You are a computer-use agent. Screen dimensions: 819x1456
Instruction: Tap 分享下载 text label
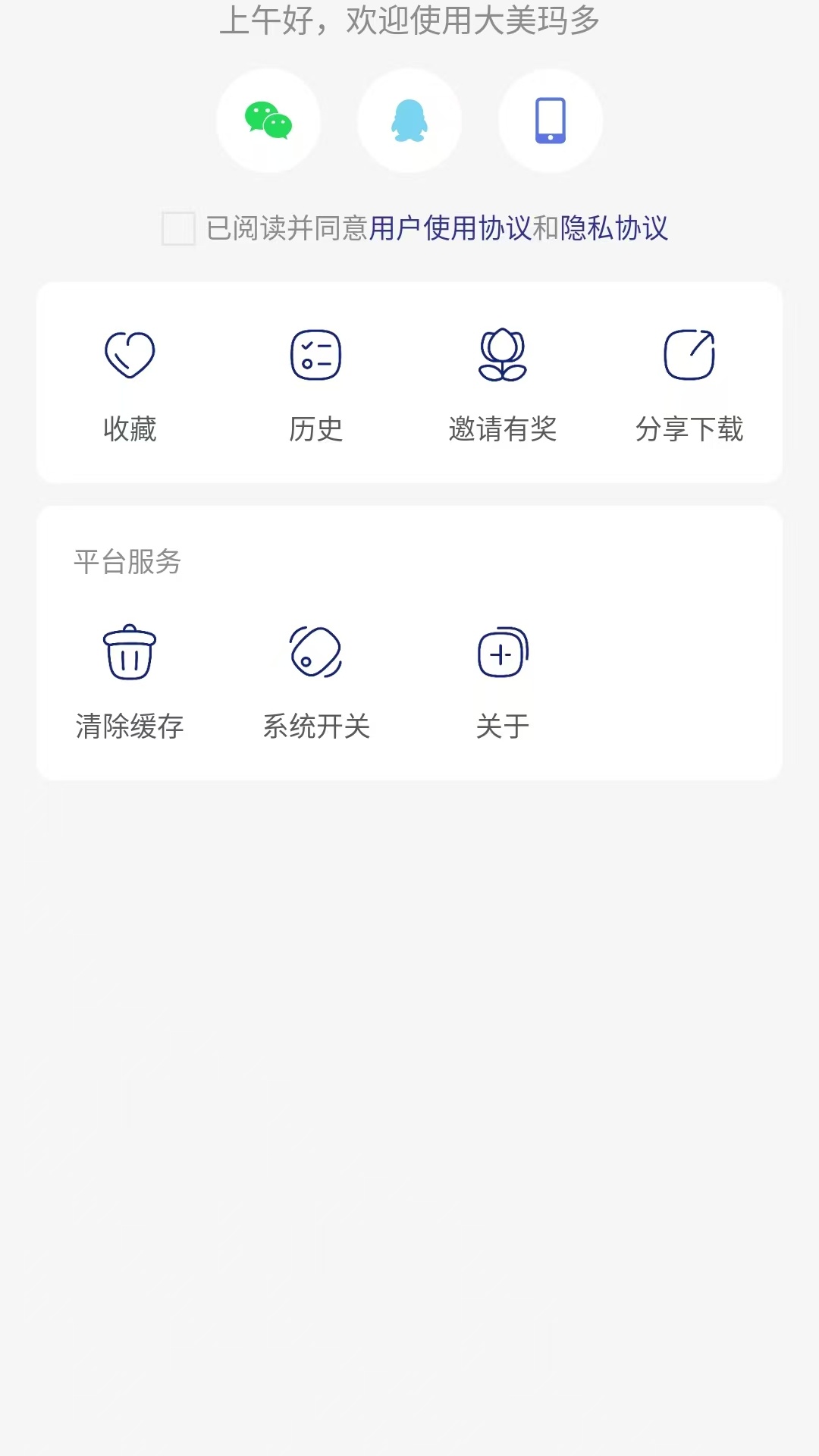pyautogui.click(x=689, y=431)
